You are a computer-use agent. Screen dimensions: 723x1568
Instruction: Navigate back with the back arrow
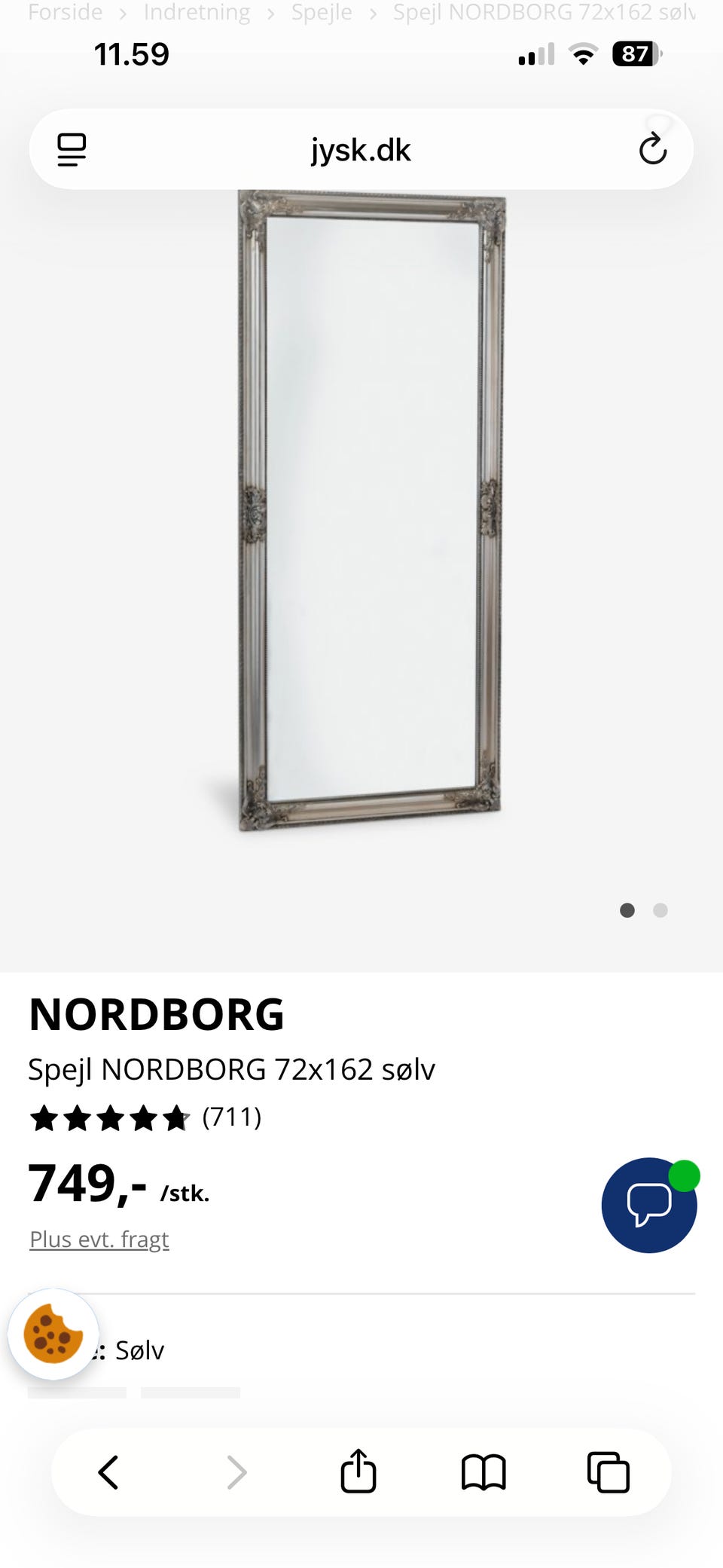coord(108,1472)
